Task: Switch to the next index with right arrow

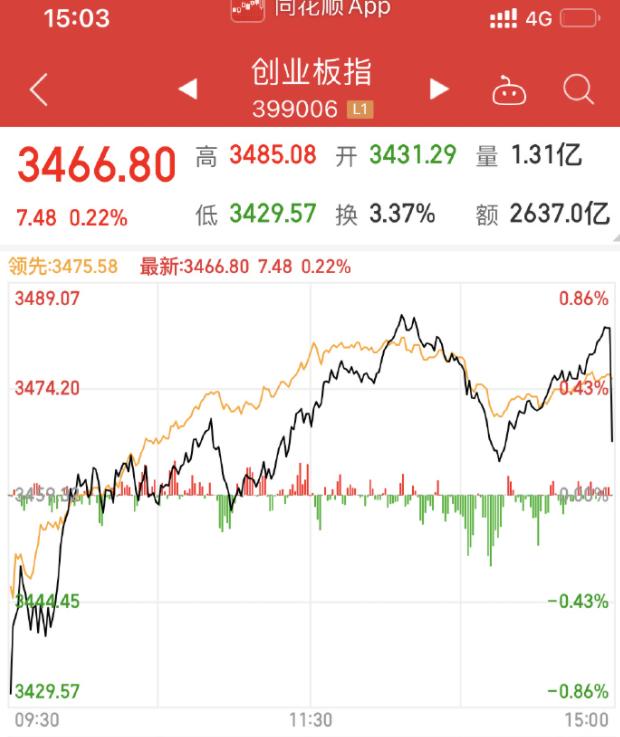Action: pyautogui.click(x=439, y=90)
